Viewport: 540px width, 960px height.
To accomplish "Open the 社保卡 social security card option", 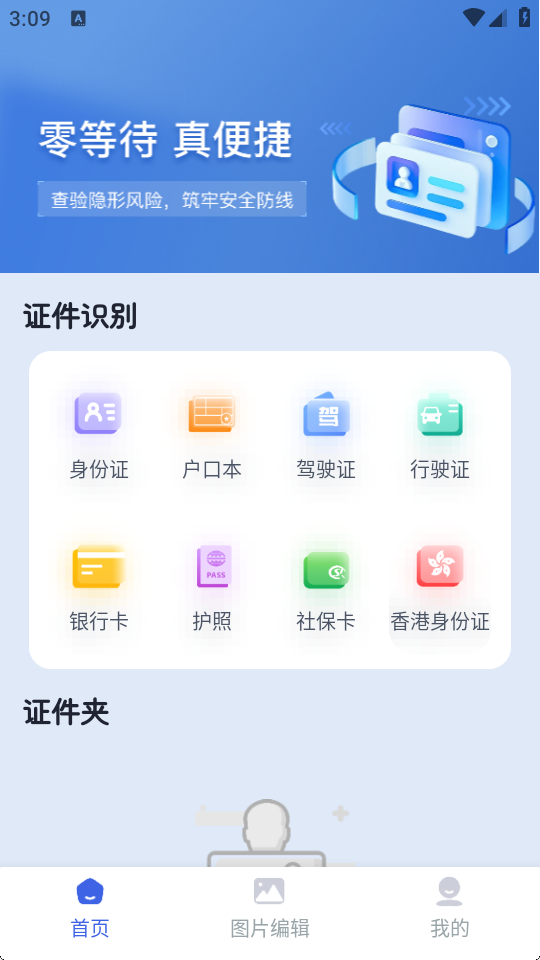I will (326, 589).
